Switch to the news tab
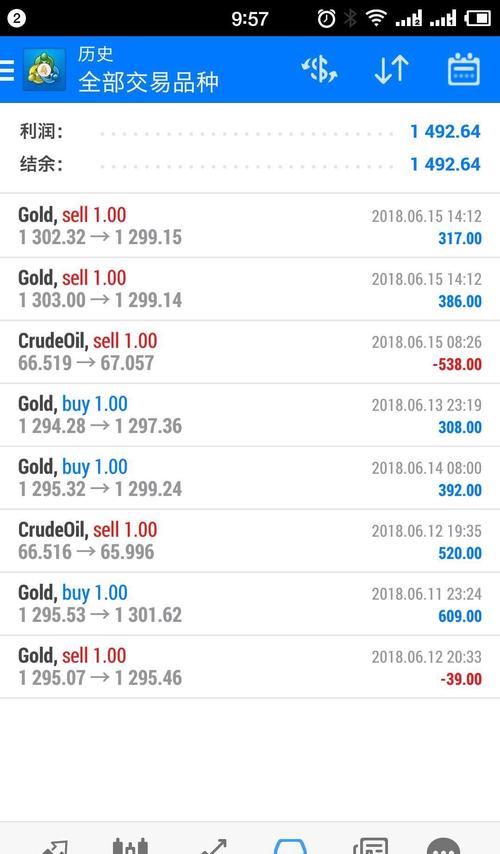The width and height of the screenshot is (500, 854). [371, 845]
